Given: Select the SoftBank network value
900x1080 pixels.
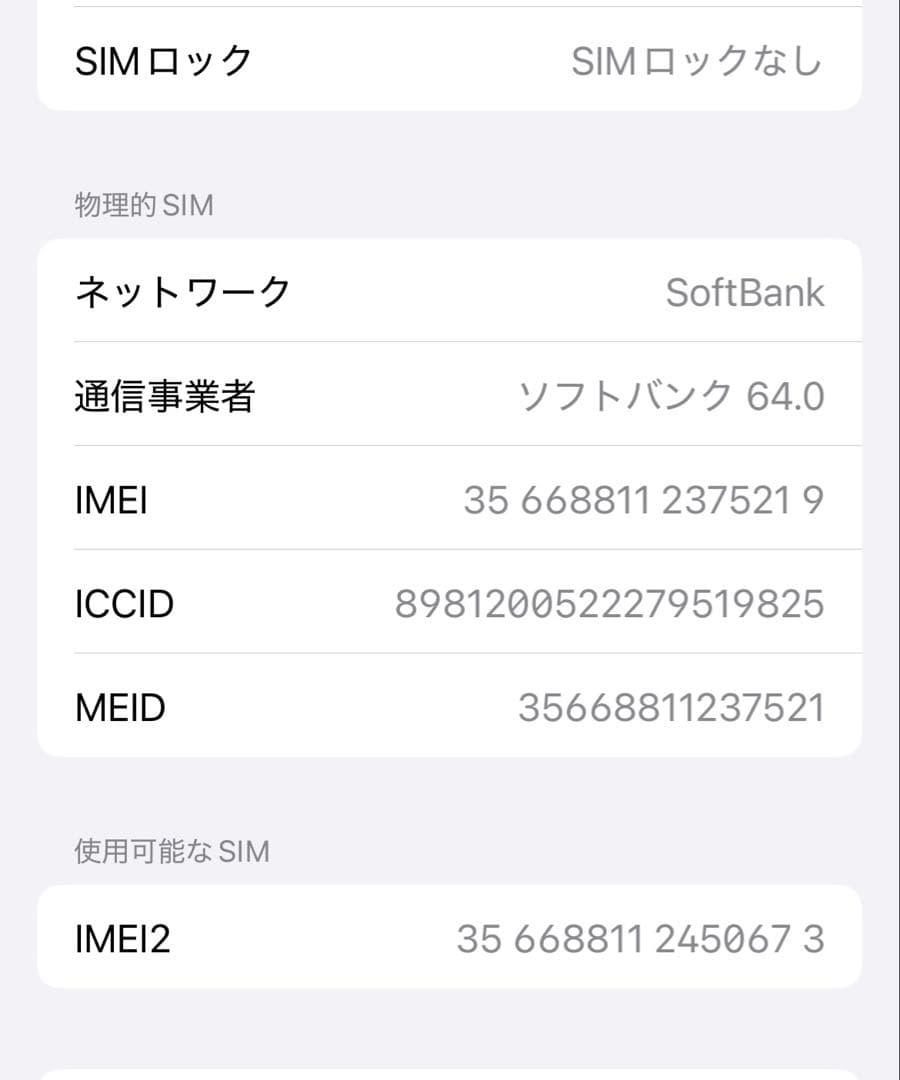Looking at the screenshot, I should (745, 291).
